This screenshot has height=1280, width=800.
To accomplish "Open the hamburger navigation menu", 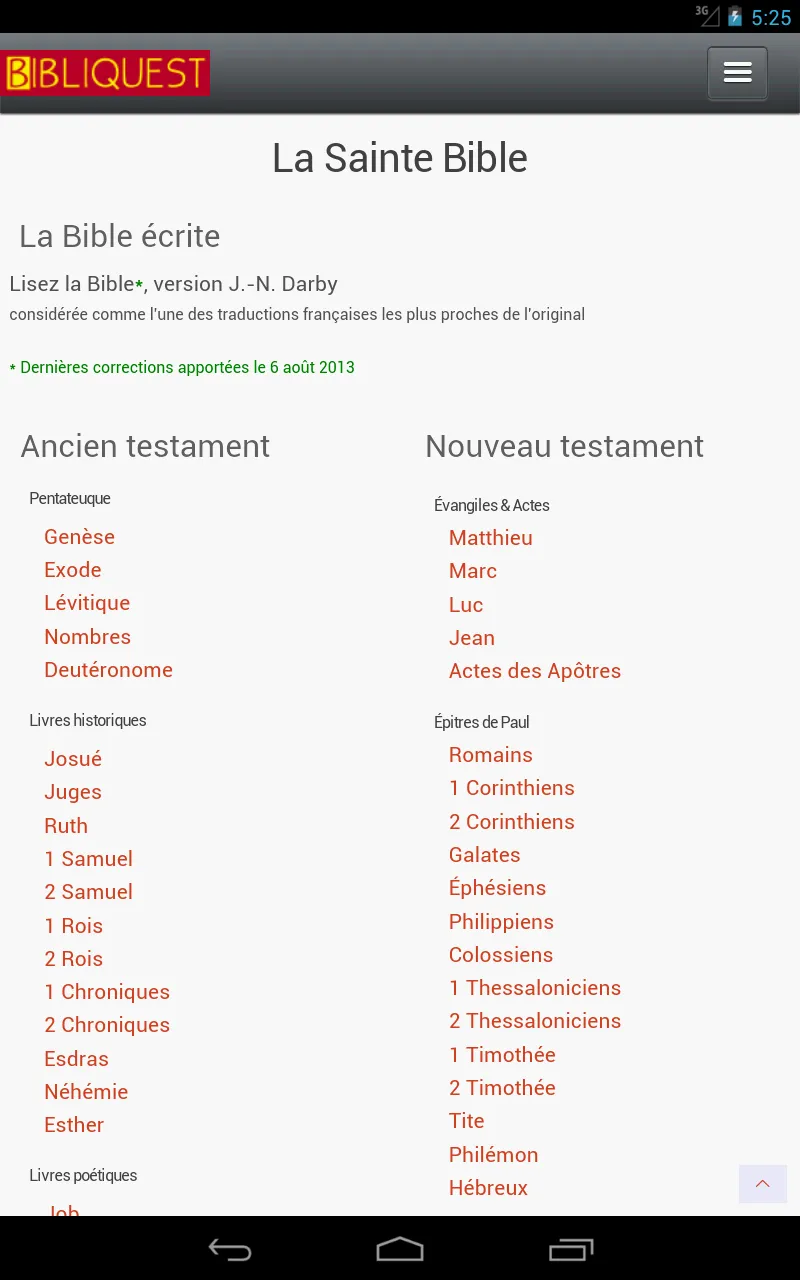I will 737,73.
